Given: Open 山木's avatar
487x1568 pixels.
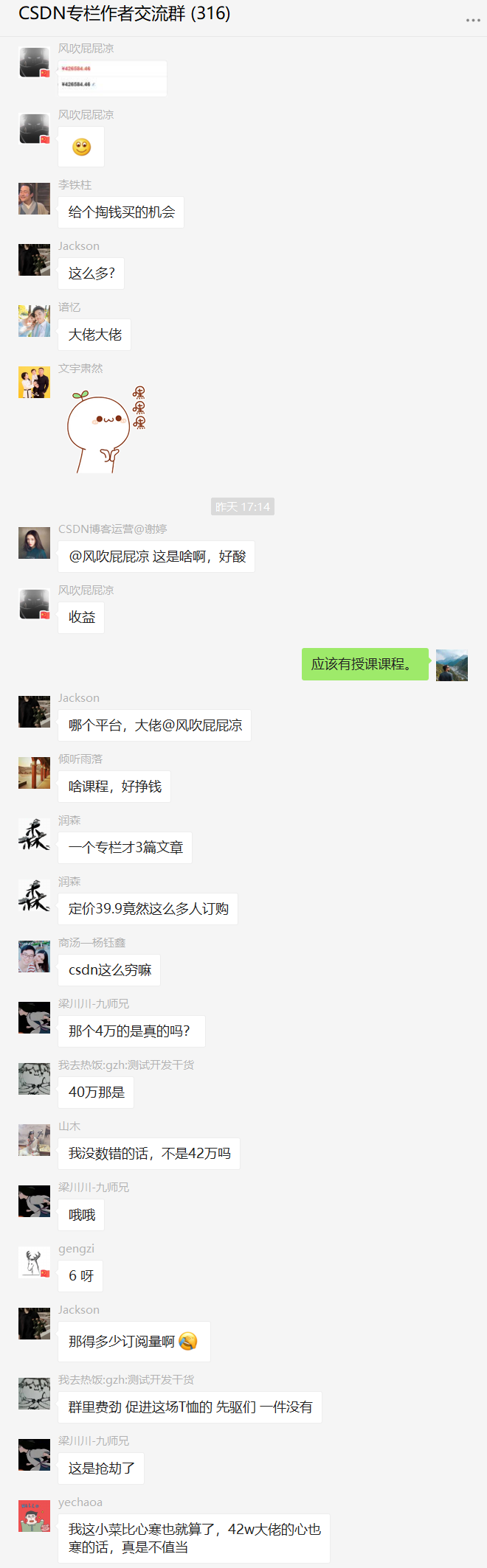Looking at the screenshot, I should point(34,1140).
